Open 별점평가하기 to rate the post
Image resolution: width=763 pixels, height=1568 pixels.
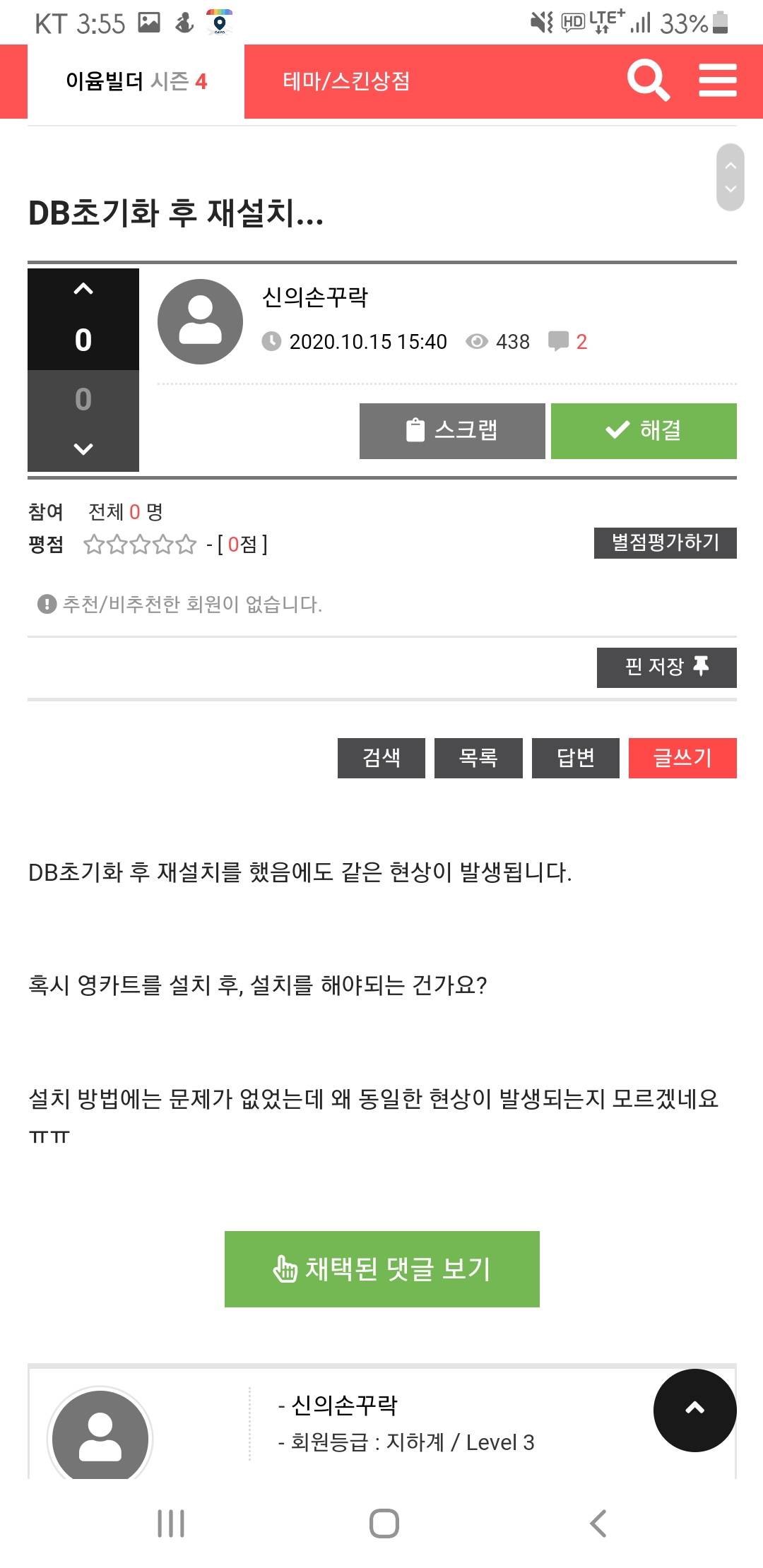(x=666, y=543)
